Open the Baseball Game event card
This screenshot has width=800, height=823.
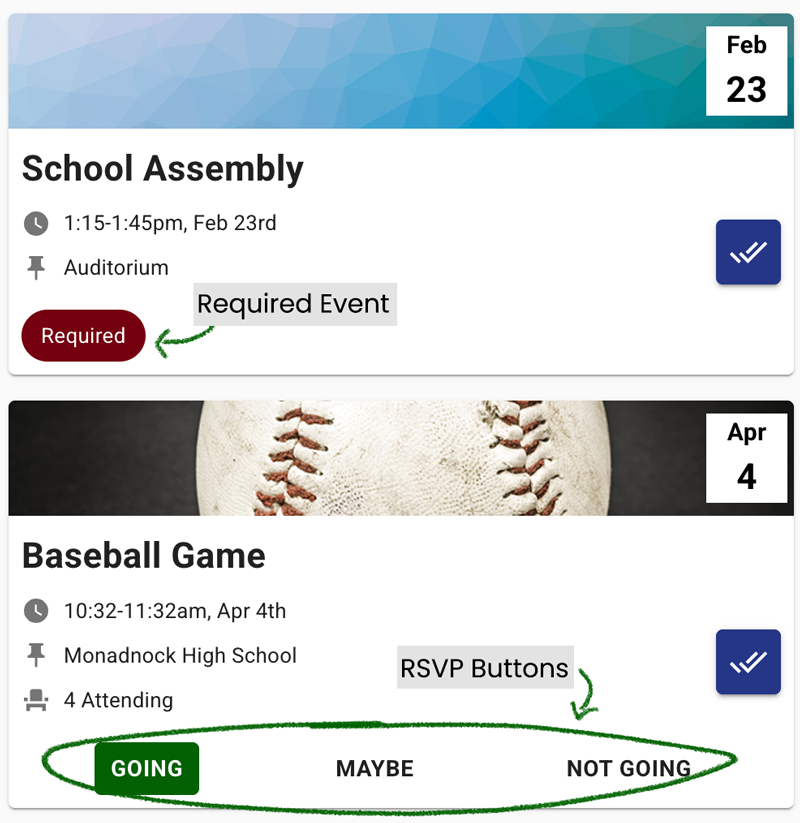[144, 556]
